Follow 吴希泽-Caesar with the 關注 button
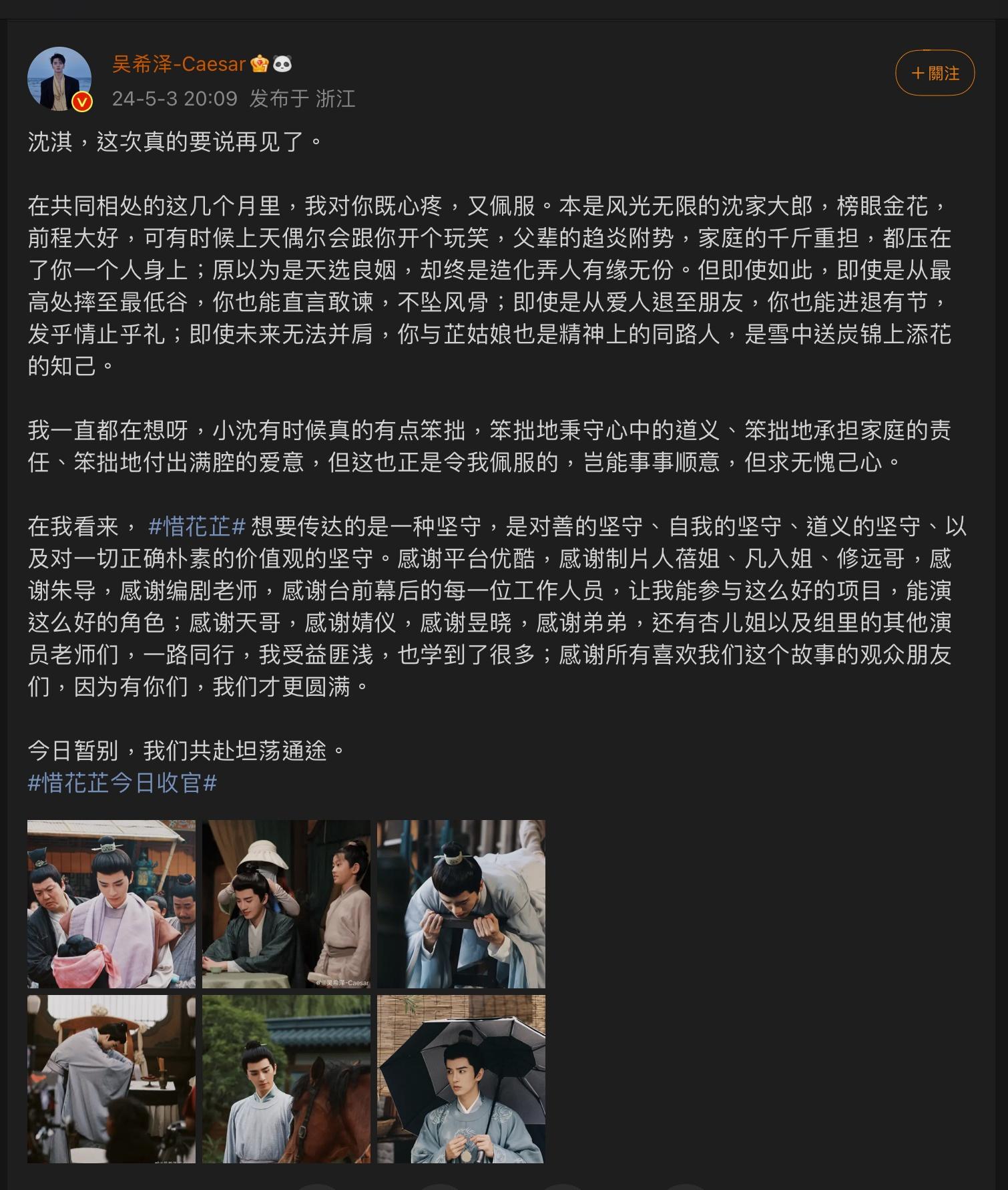Screen dimensions: 1008x1190 935,73
